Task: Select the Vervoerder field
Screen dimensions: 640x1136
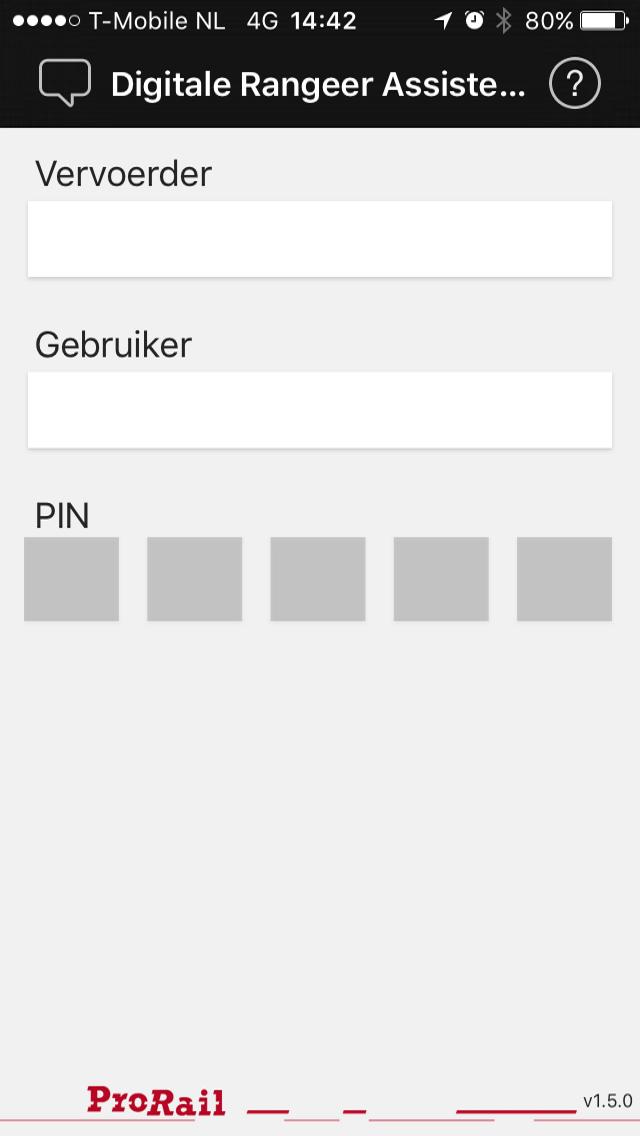Action: [320, 239]
